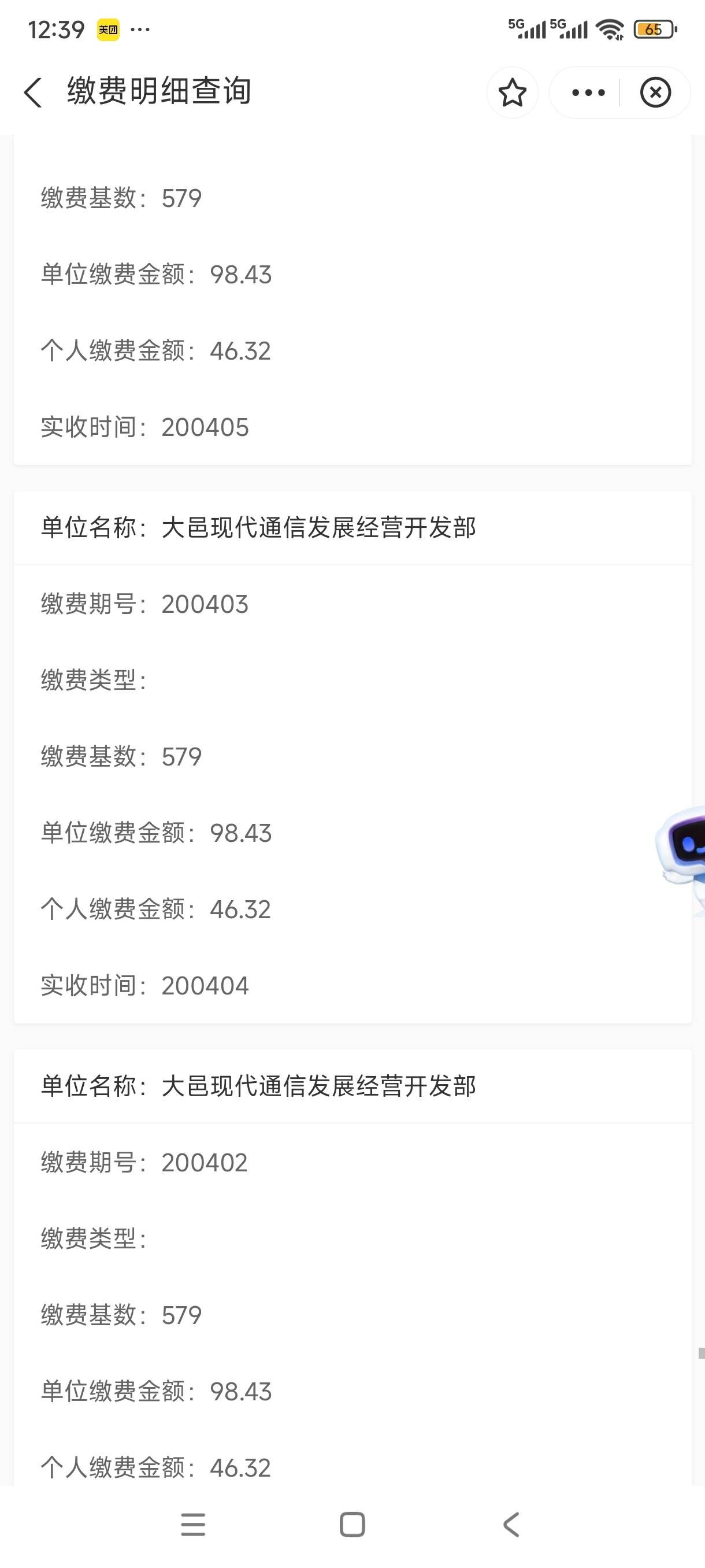Open the three-dot more options menu

(588, 93)
